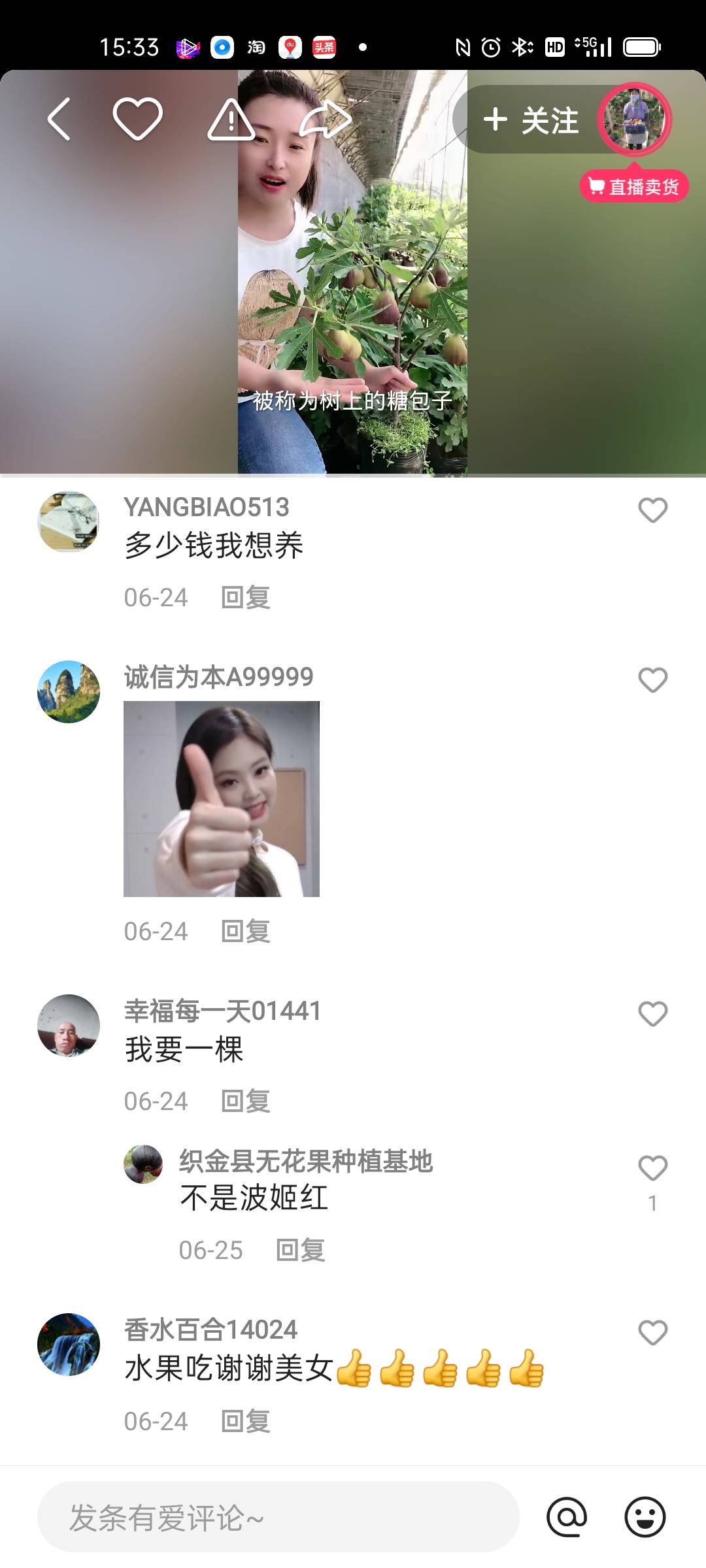Open the creator's avatar for the live stream

(634, 120)
